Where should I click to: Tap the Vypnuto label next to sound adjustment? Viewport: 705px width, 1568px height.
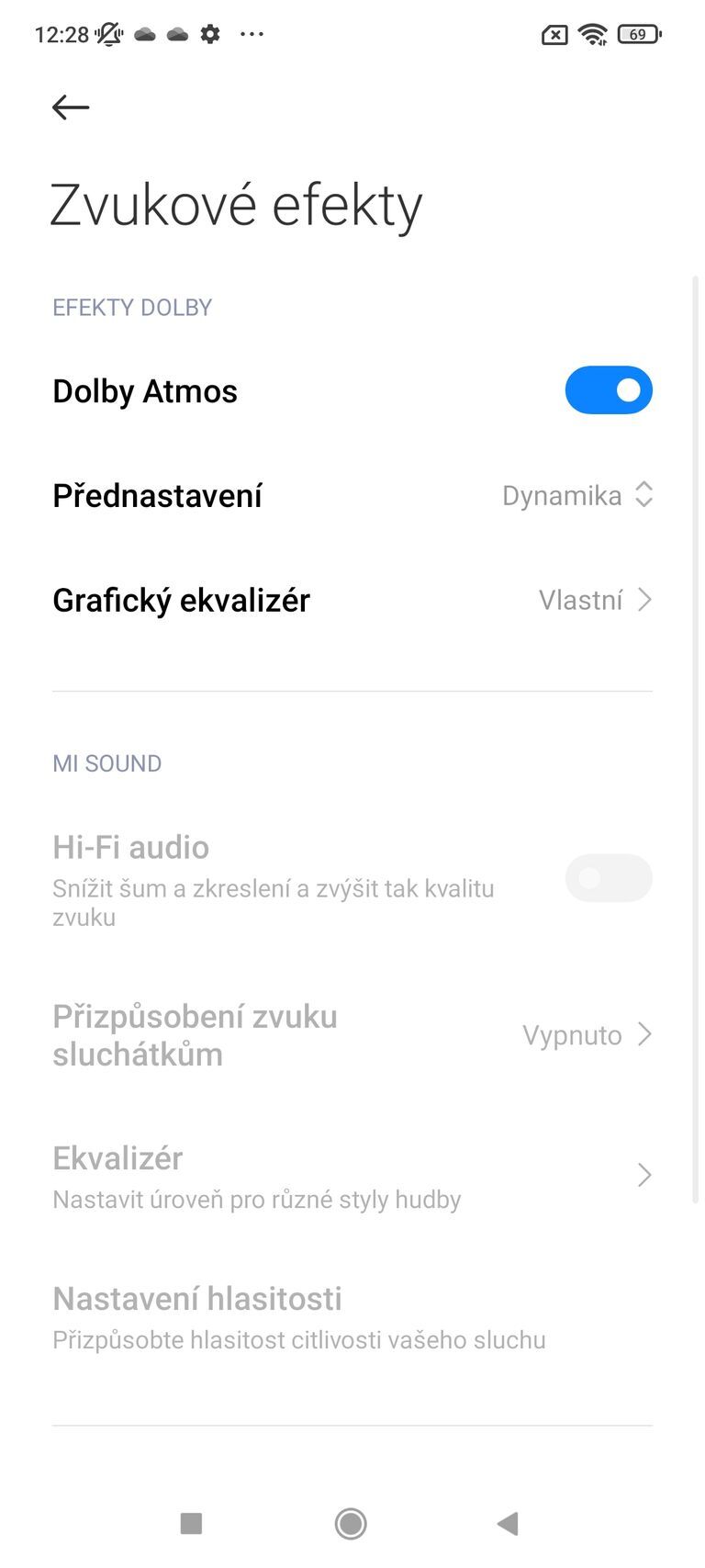pos(574,1034)
